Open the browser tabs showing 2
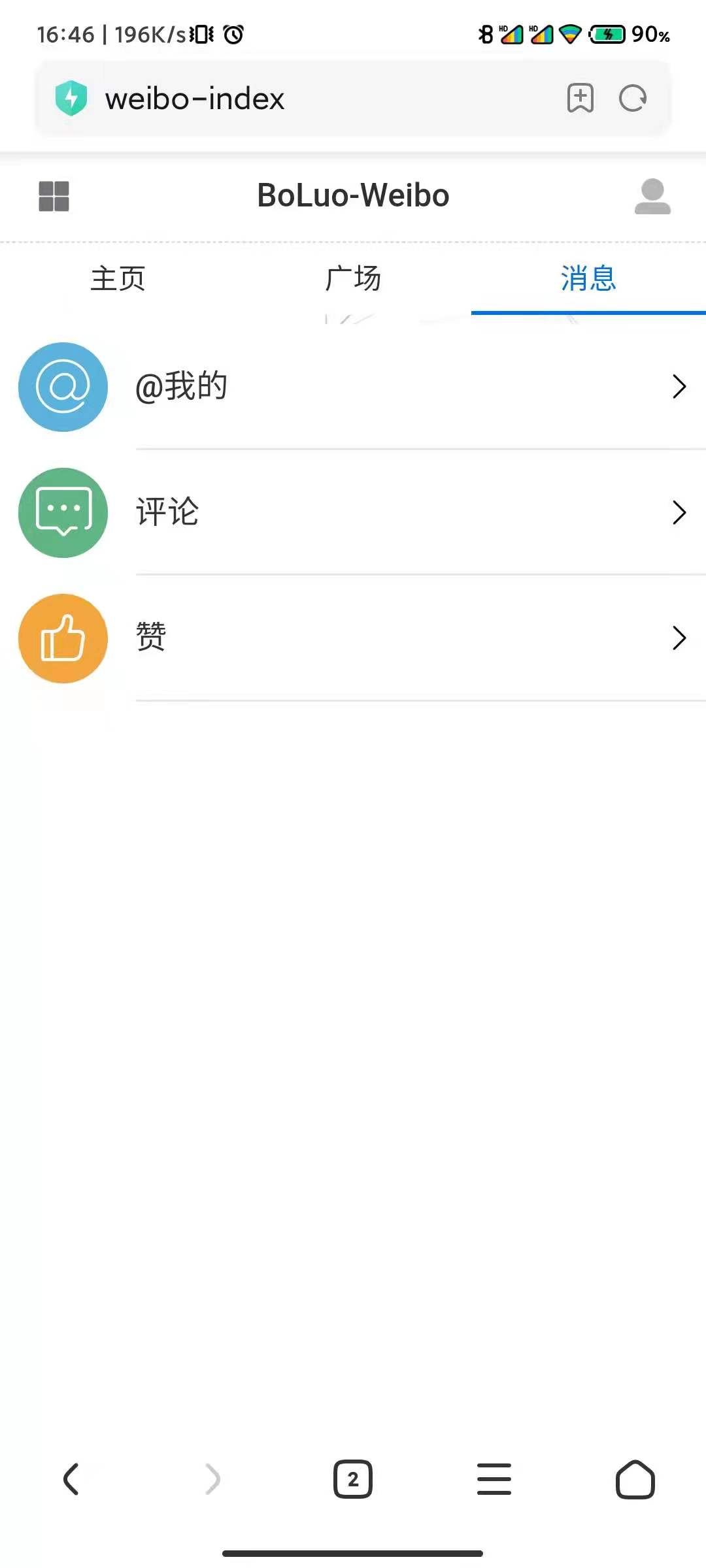Viewport: 706px width, 1568px height. (x=353, y=1480)
